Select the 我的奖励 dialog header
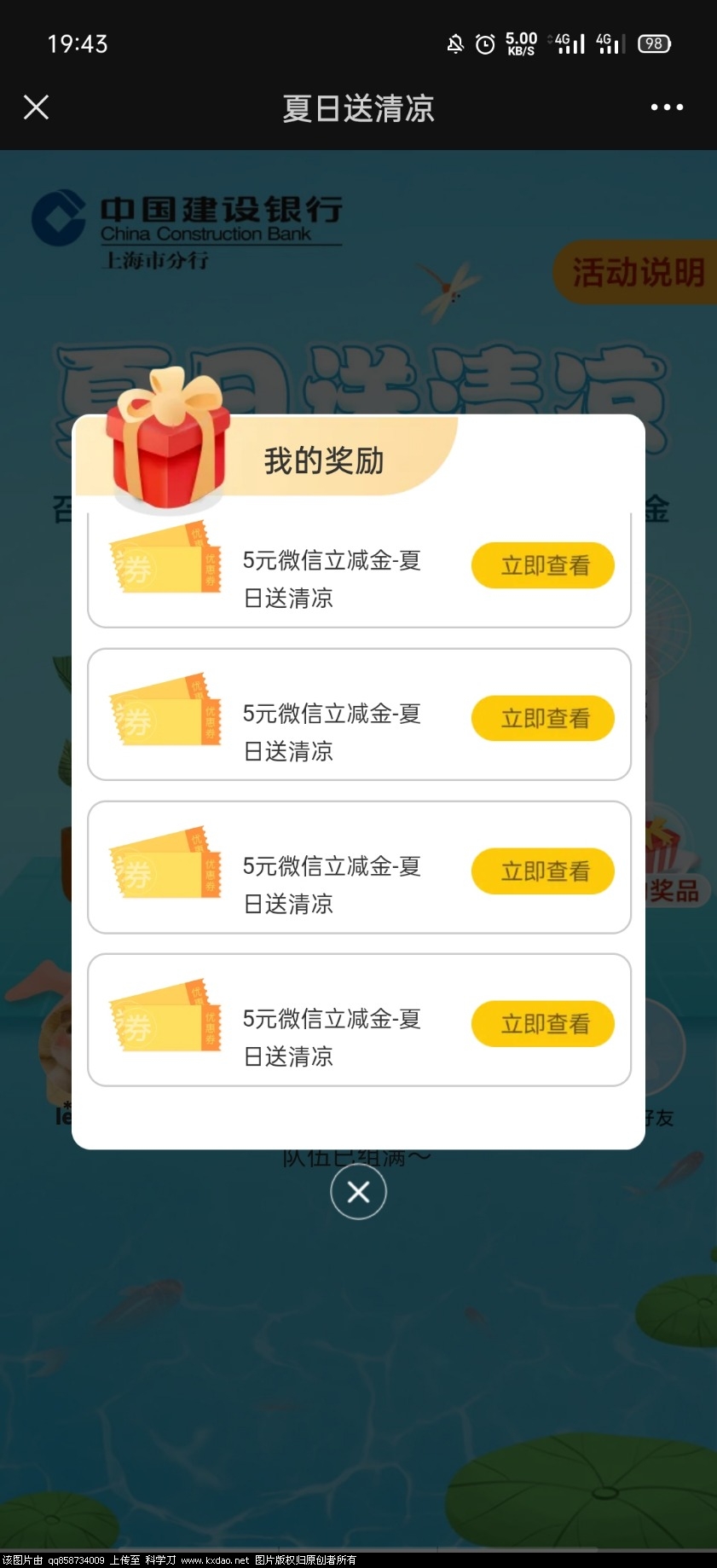717x1568 pixels. tap(324, 460)
